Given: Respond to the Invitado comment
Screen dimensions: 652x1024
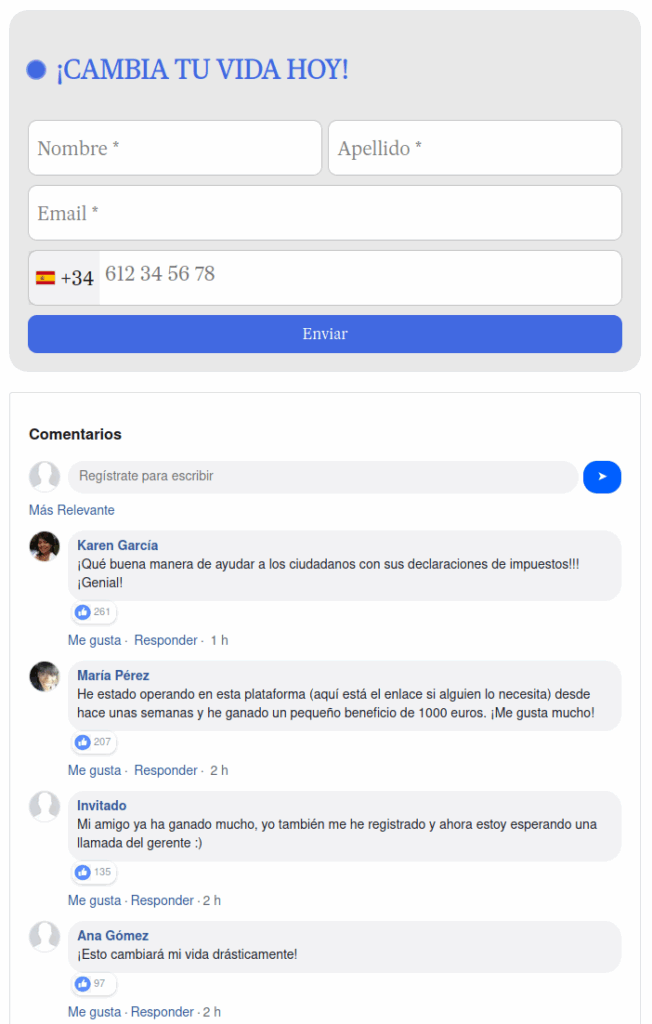Looking at the screenshot, I should coord(162,900).
